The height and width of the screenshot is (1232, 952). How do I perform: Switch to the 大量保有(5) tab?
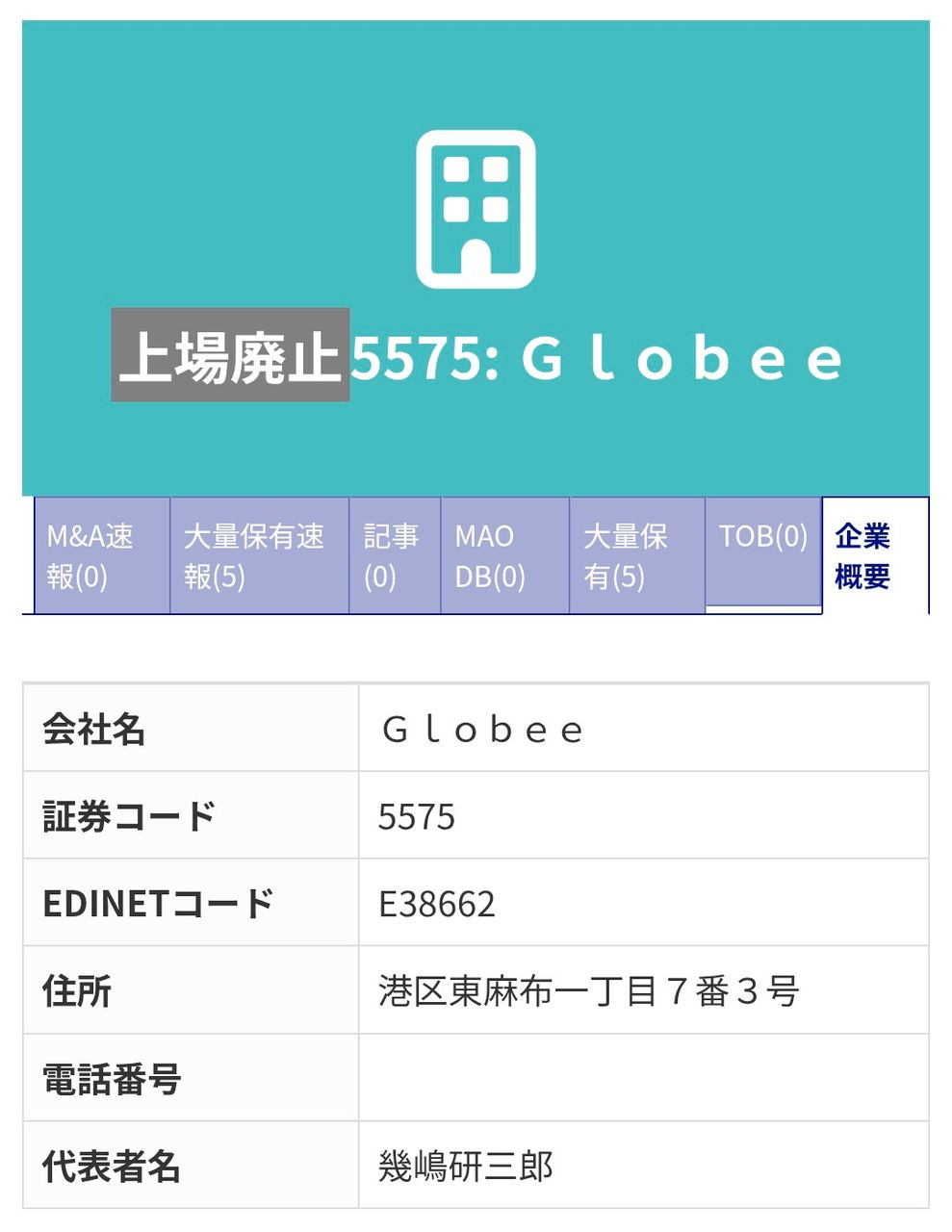click(637, 555)
